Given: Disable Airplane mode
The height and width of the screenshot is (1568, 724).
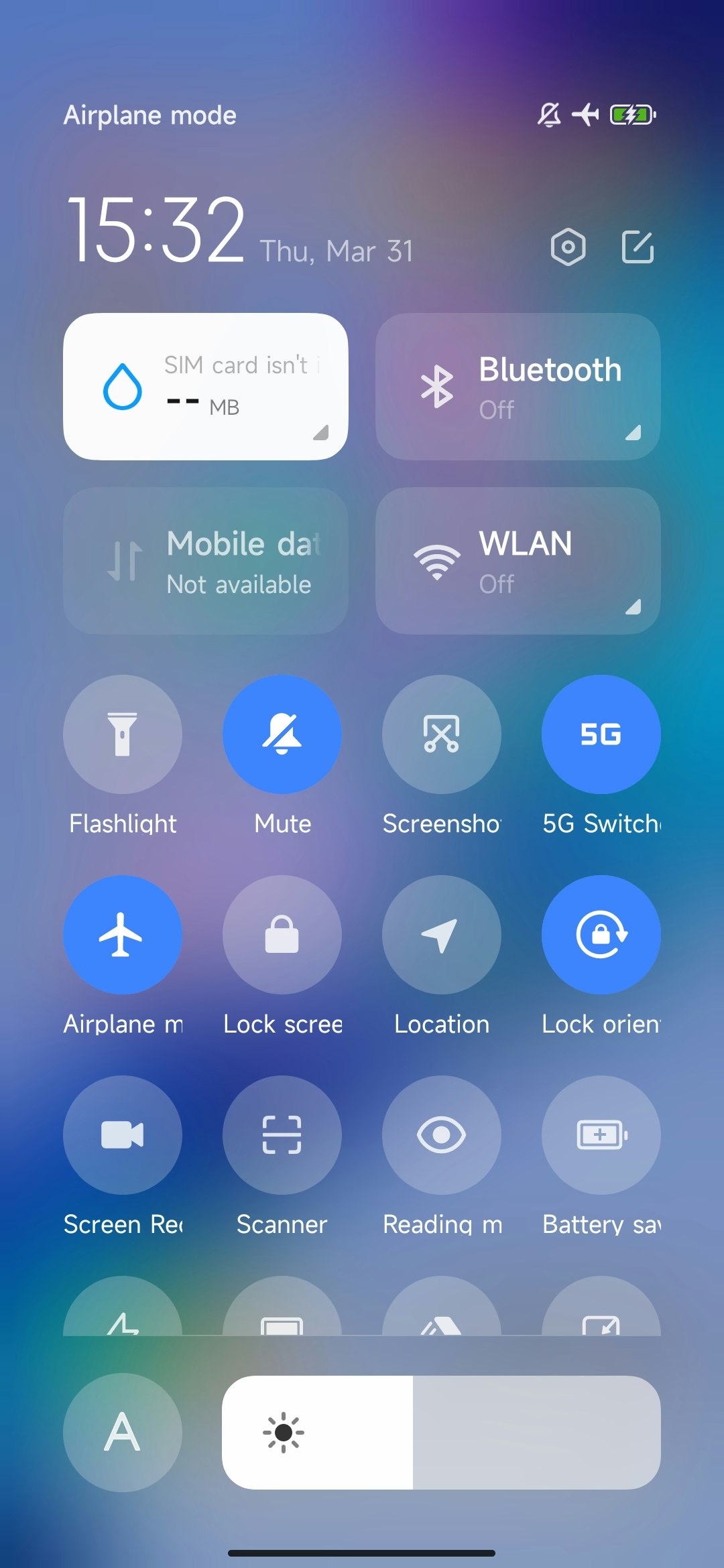Looking at the screenshot, I should point(122,935).
